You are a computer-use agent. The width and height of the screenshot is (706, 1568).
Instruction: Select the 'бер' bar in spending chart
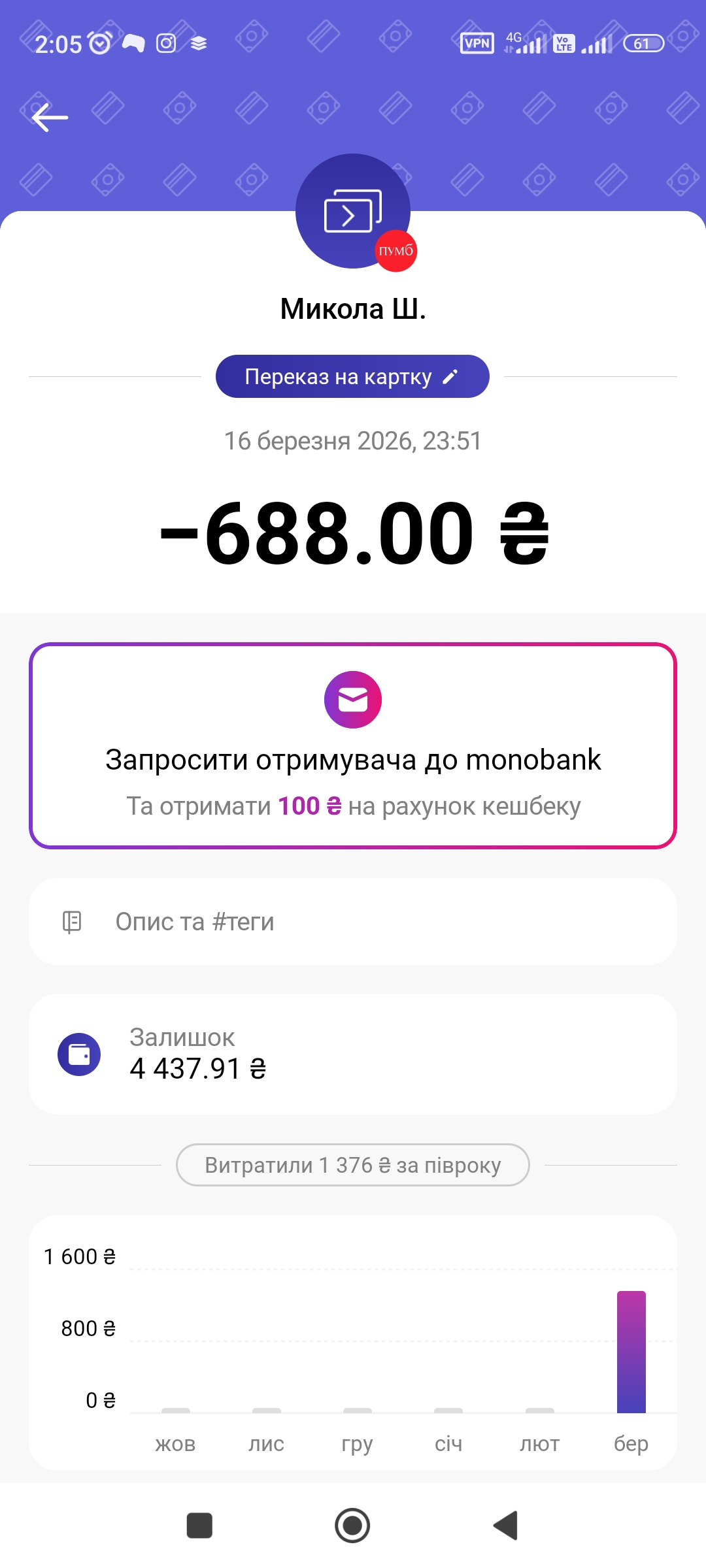pyautogui.click(x=631, y=1351)
